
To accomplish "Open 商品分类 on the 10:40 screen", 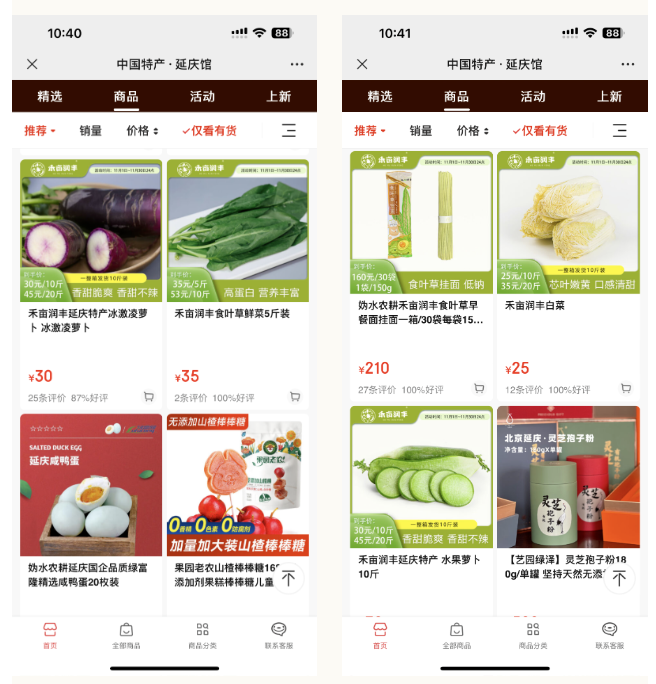I will [x=203, y=634].
